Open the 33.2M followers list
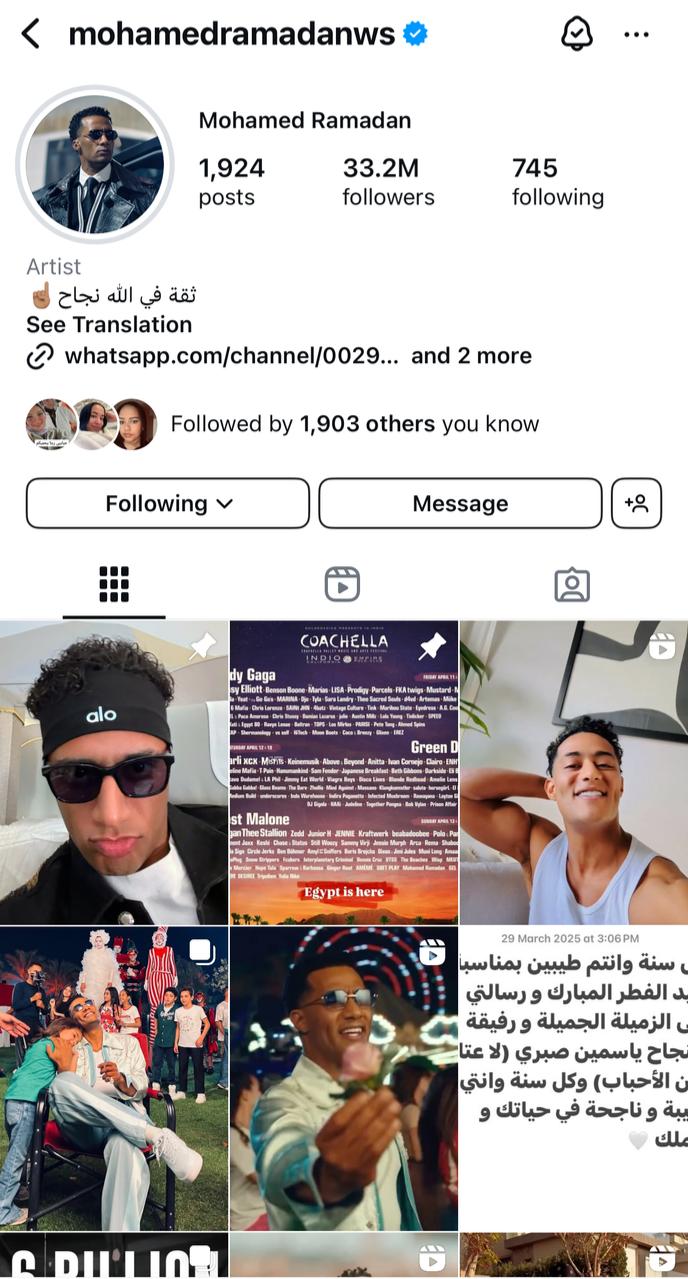The width and height of the screenshot is (688, 1279). [x=388, y=181]
